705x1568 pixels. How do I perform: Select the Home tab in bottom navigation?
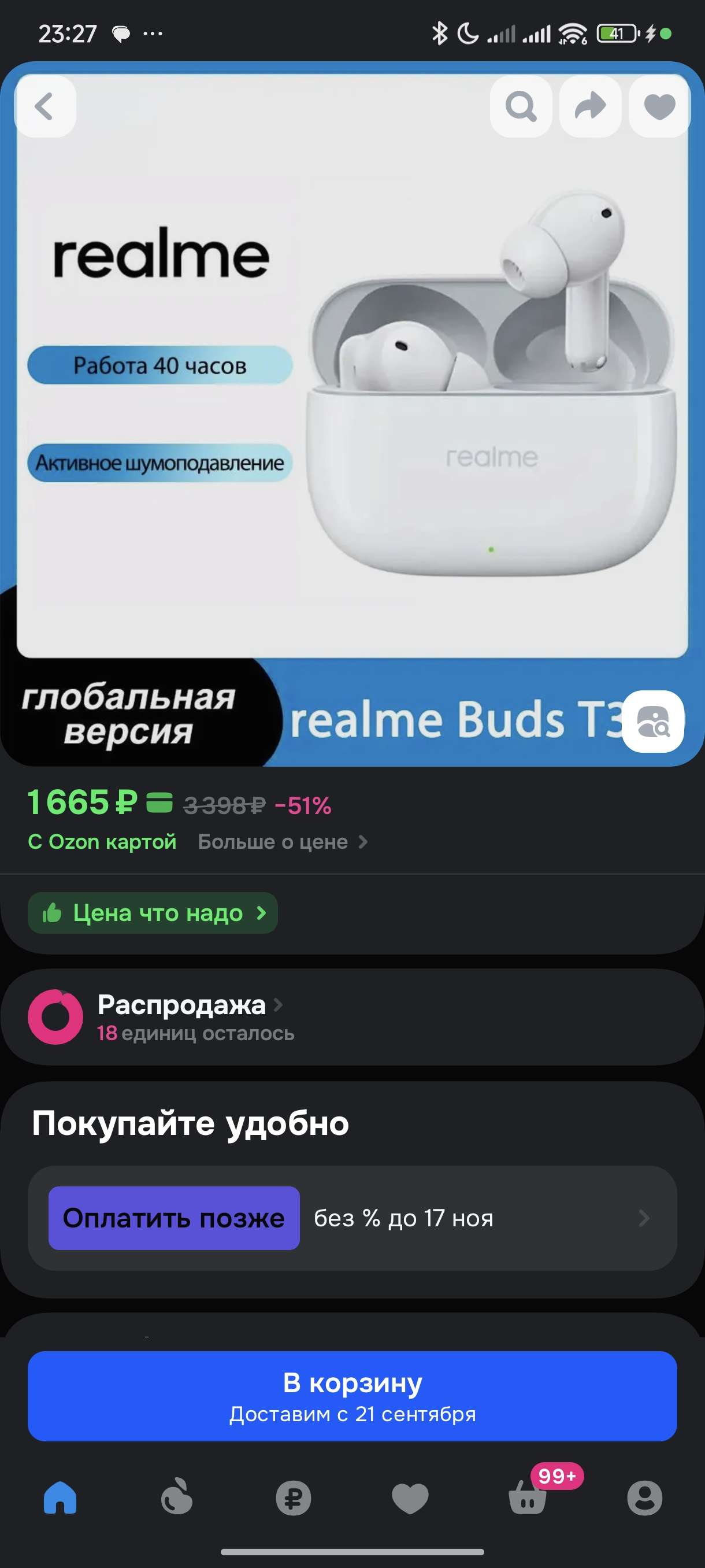(x=60, y=1497)
